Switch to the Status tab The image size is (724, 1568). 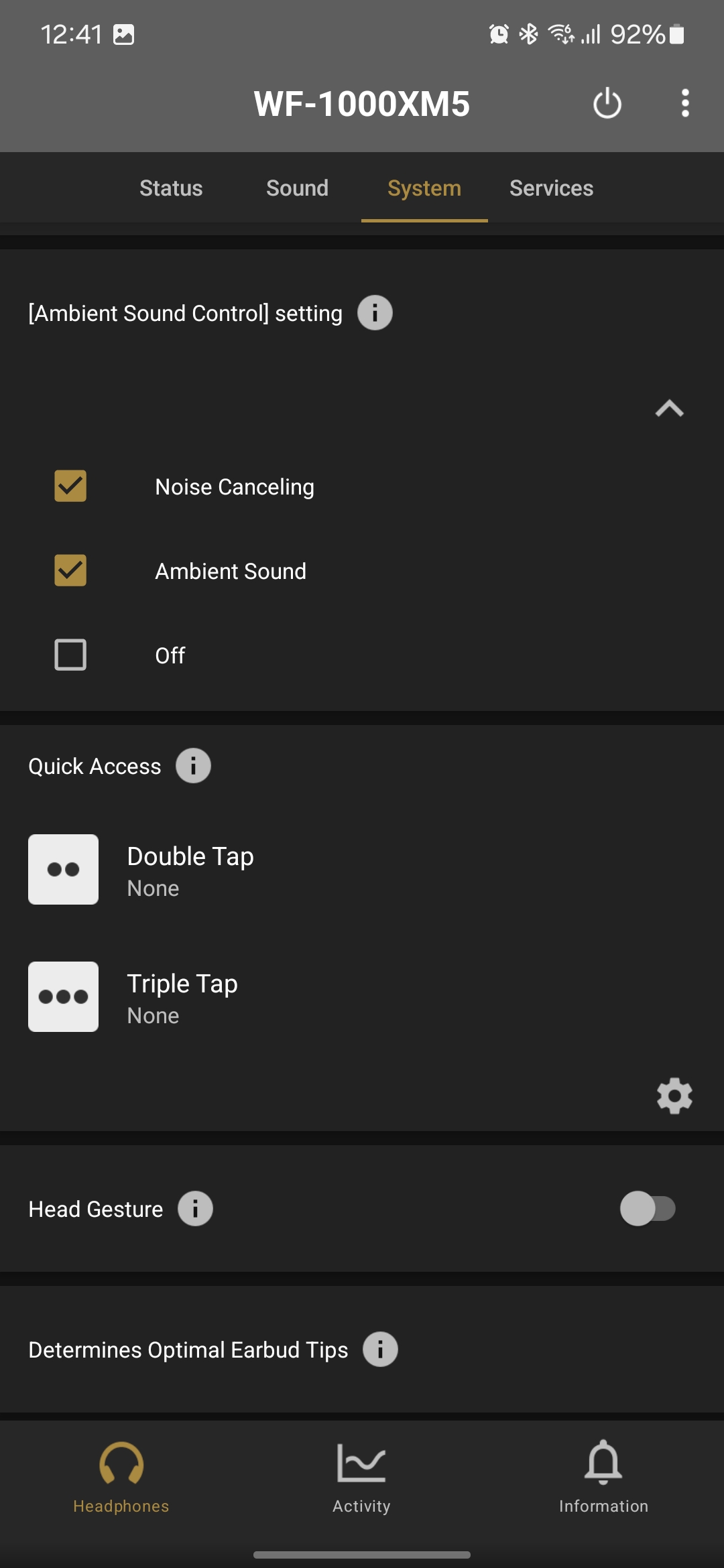[x=171, y=188]
